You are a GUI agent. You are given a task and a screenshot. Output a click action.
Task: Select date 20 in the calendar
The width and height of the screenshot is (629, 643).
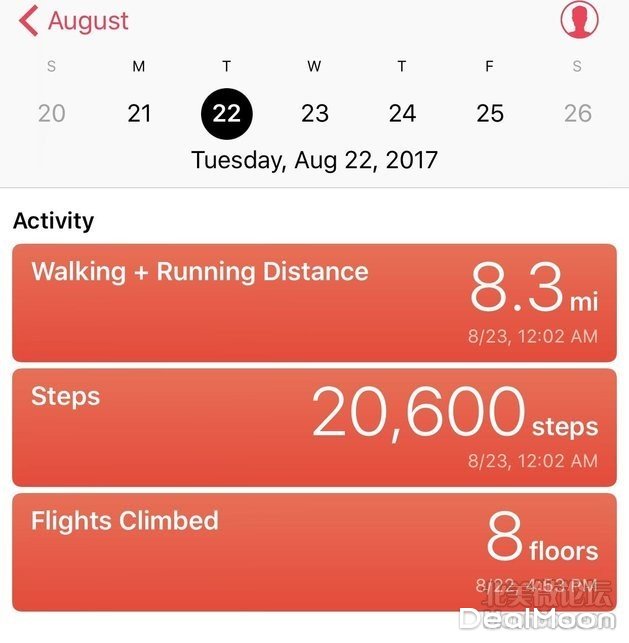[51, 113]
